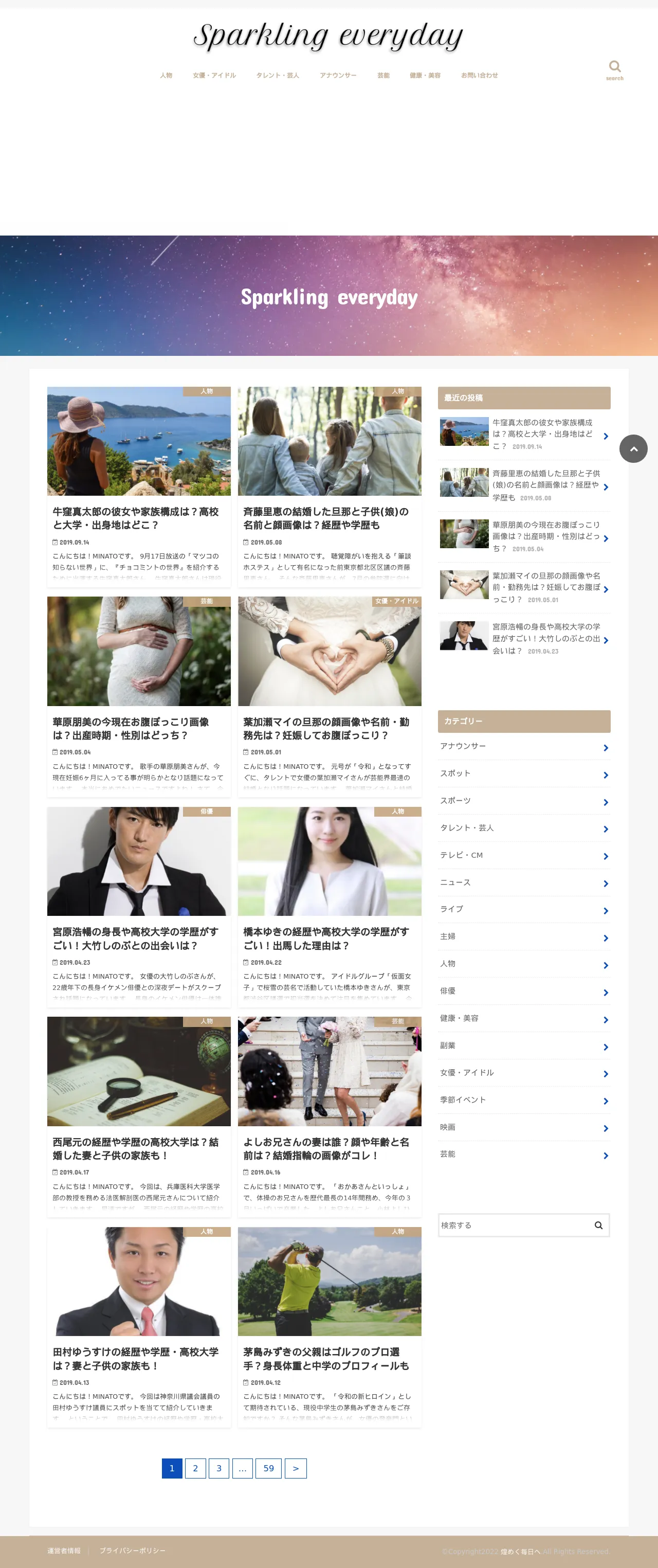Go to the next page arrow

point(296,1468)
